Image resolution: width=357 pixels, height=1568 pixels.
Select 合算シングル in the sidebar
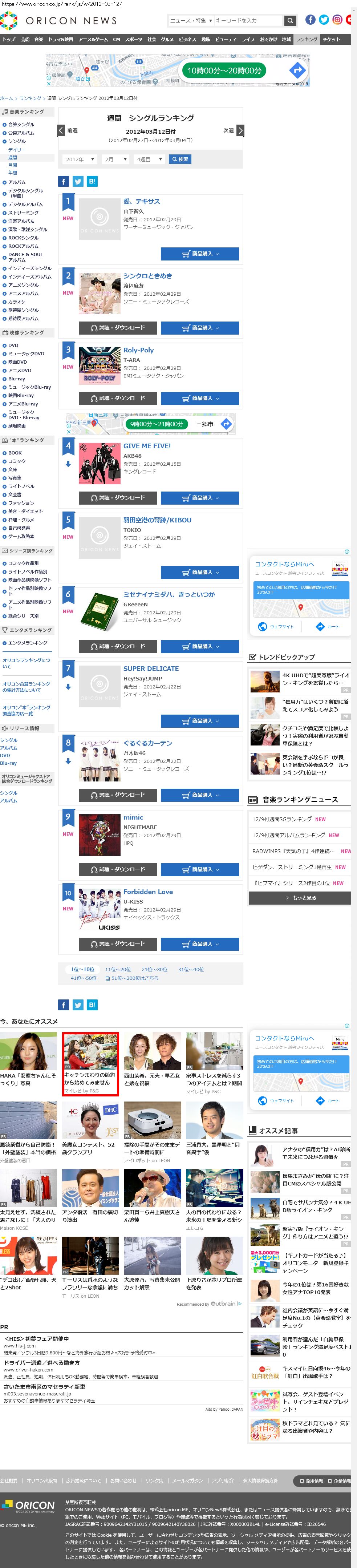coord(21,125)
